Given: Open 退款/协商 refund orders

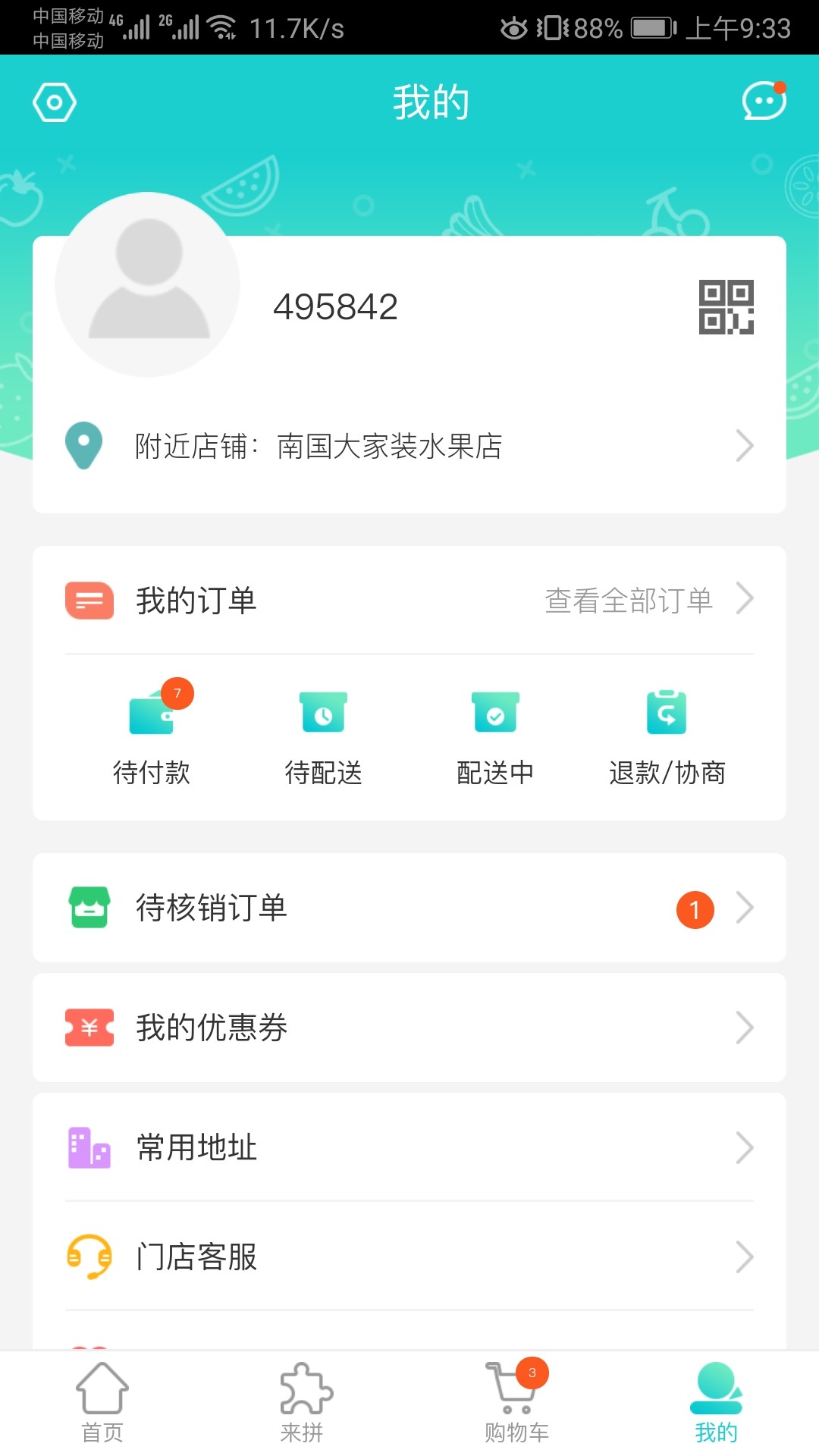Looking at the screenshot, I should point(667,732).
